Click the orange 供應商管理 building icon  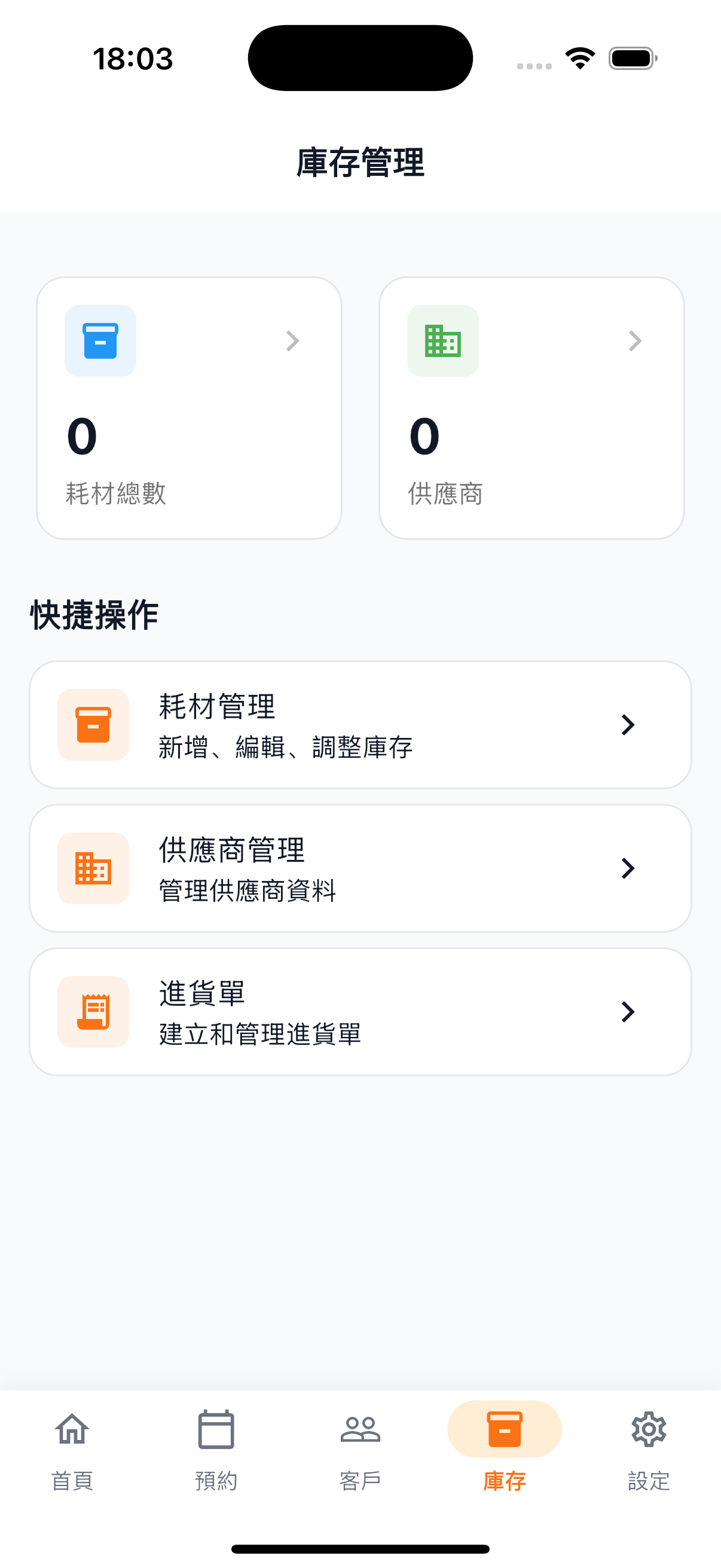pyautogui.click(x=93, y=868)
